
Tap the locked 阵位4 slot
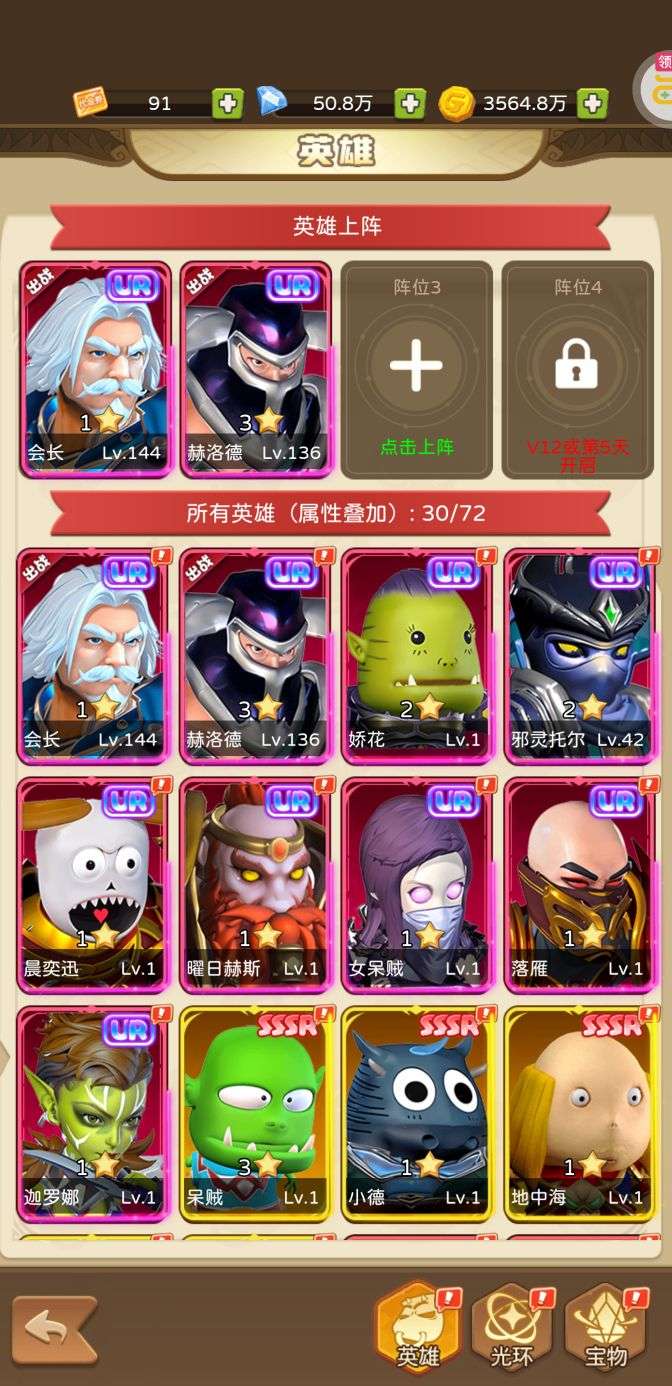tap(578, 370)
